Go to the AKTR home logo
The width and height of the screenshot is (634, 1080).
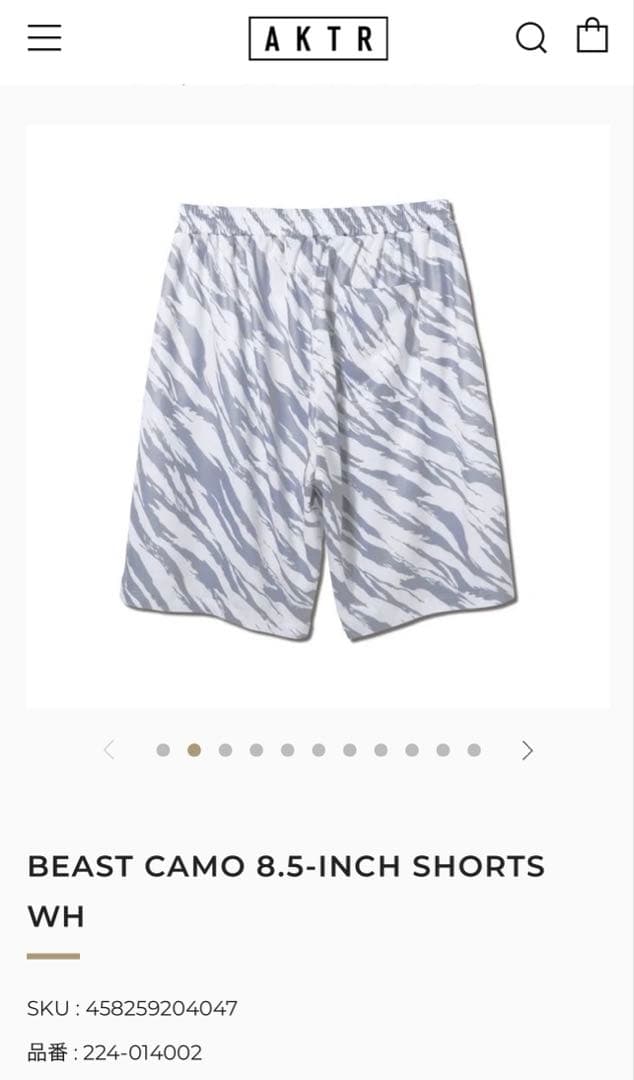point(318,39)
